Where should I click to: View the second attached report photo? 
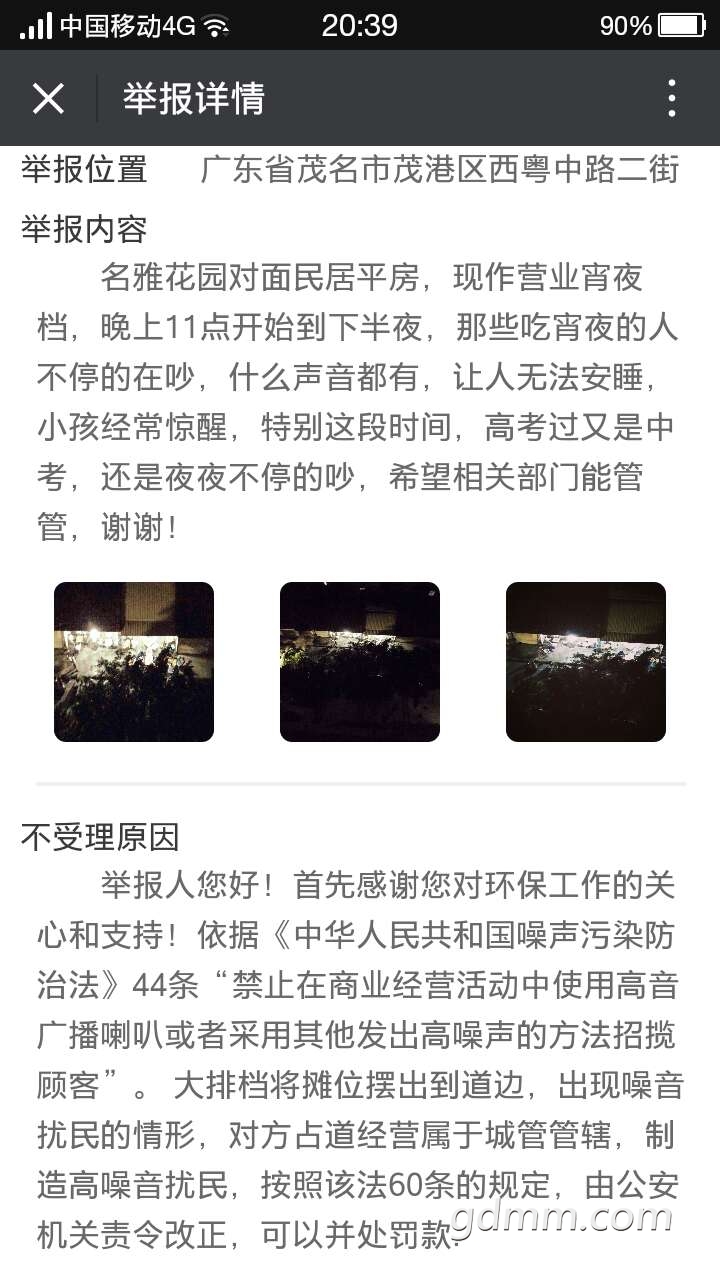coord(360,662)
